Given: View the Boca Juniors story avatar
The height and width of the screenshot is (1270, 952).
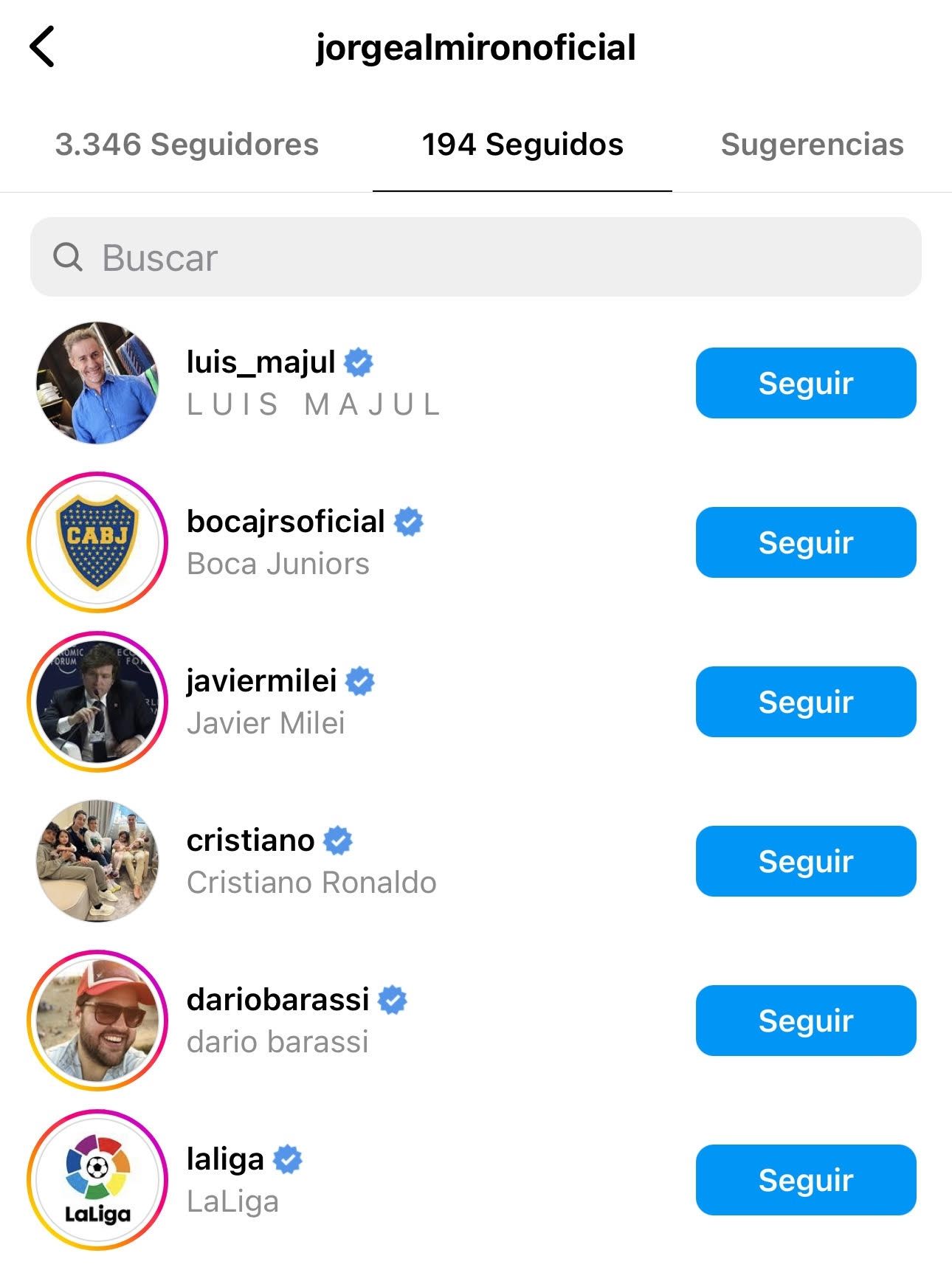Looking at the screenshot, I should [x=97, y=542].
